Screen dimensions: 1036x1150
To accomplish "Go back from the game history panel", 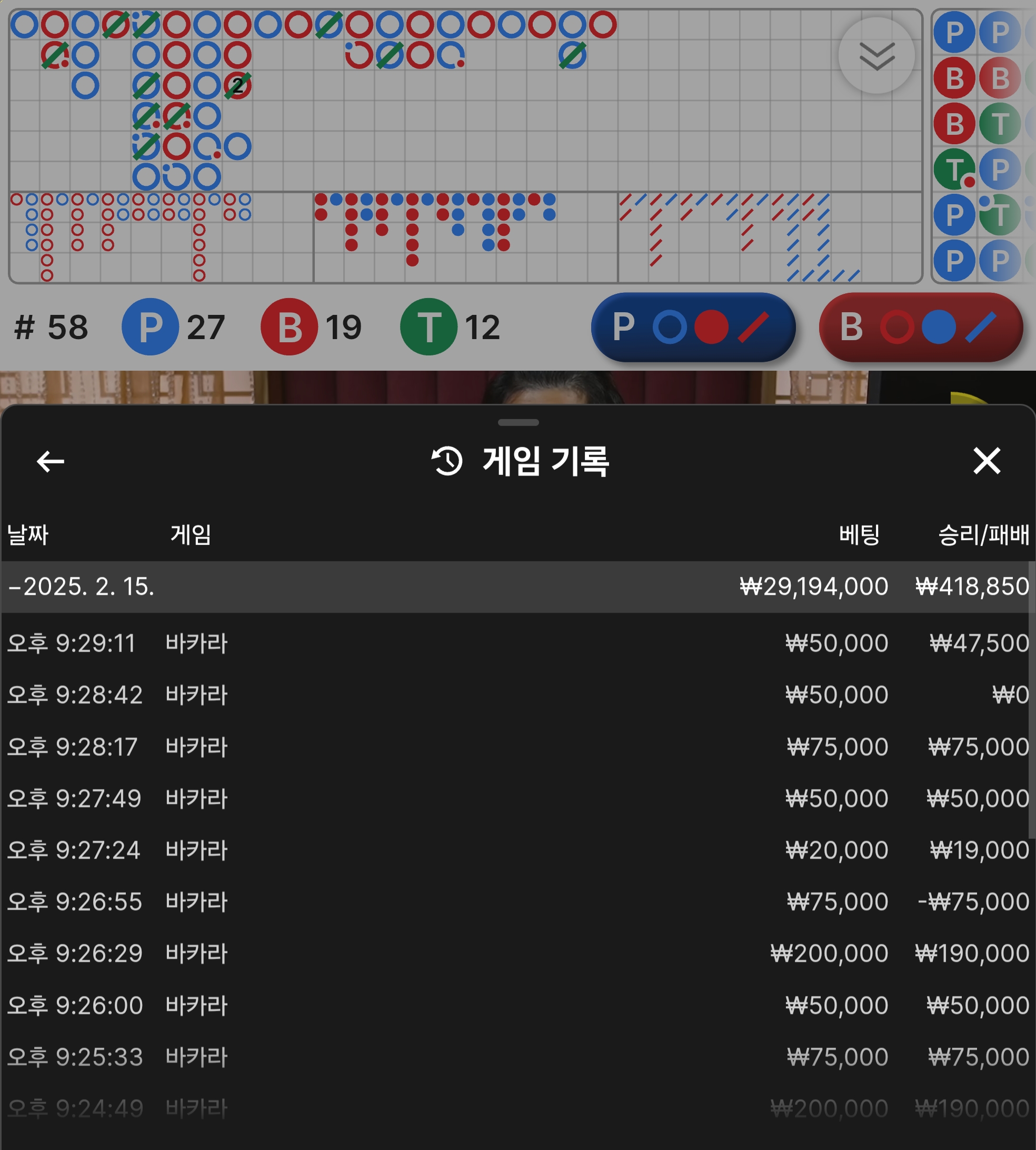I will tap(50, 461).
